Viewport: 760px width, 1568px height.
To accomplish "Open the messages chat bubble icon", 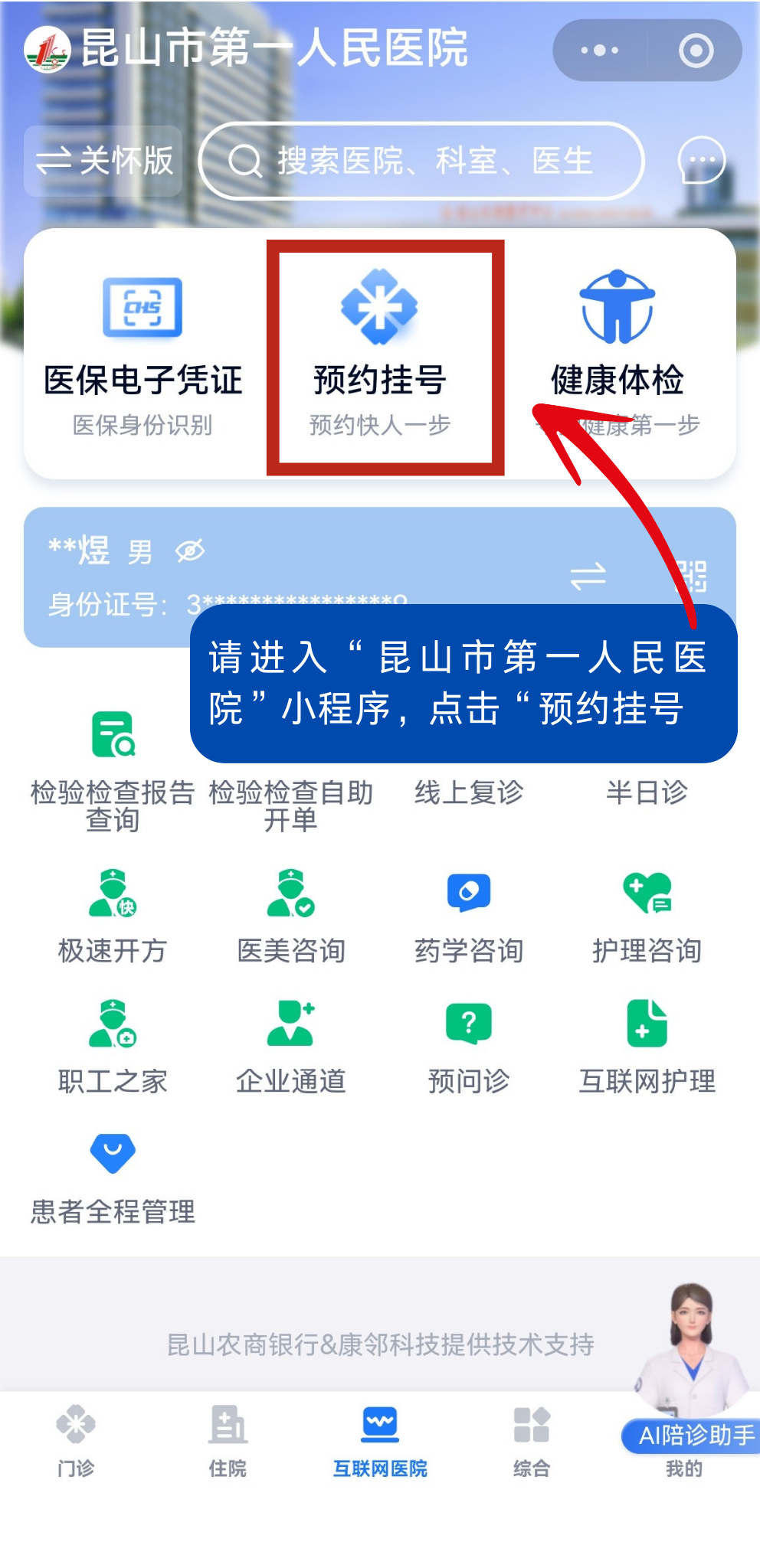I will point(701,161).
